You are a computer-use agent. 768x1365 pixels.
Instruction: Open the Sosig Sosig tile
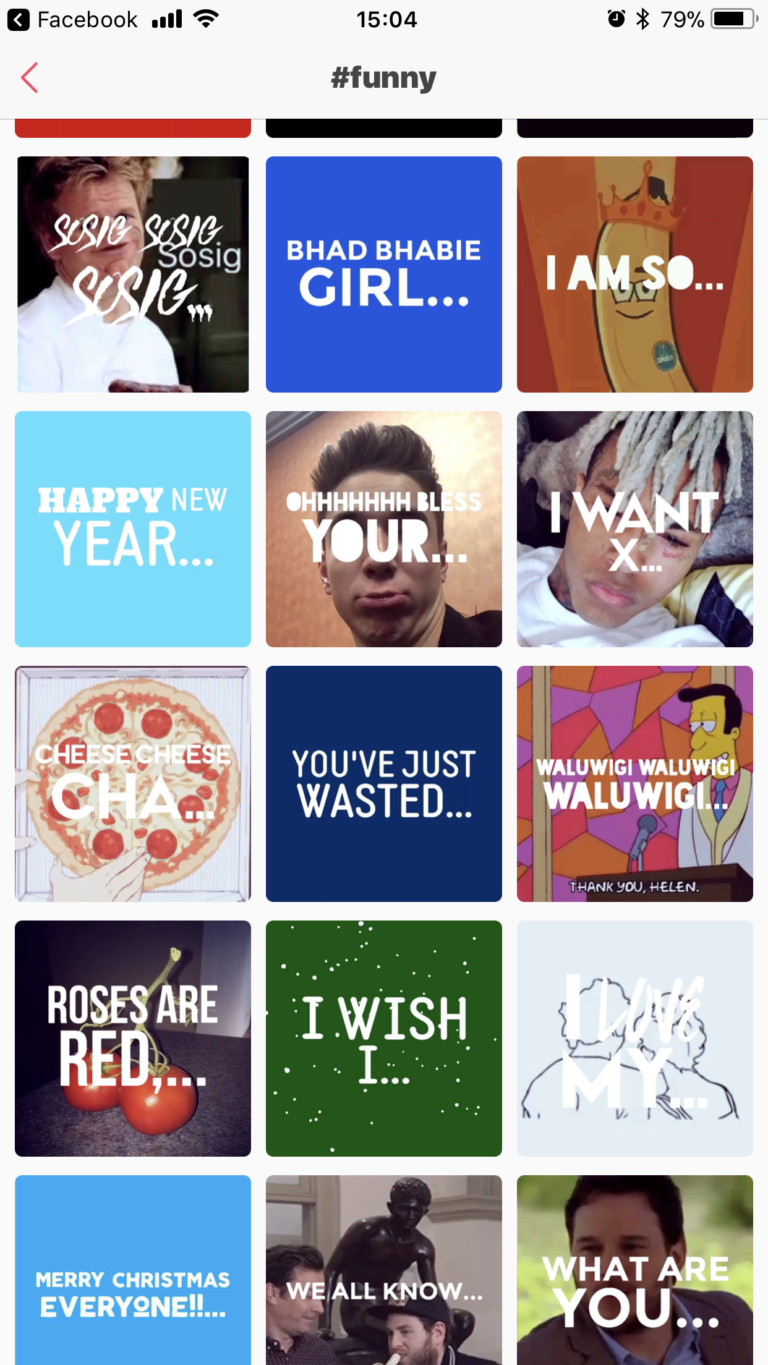(x=133, y=274)
